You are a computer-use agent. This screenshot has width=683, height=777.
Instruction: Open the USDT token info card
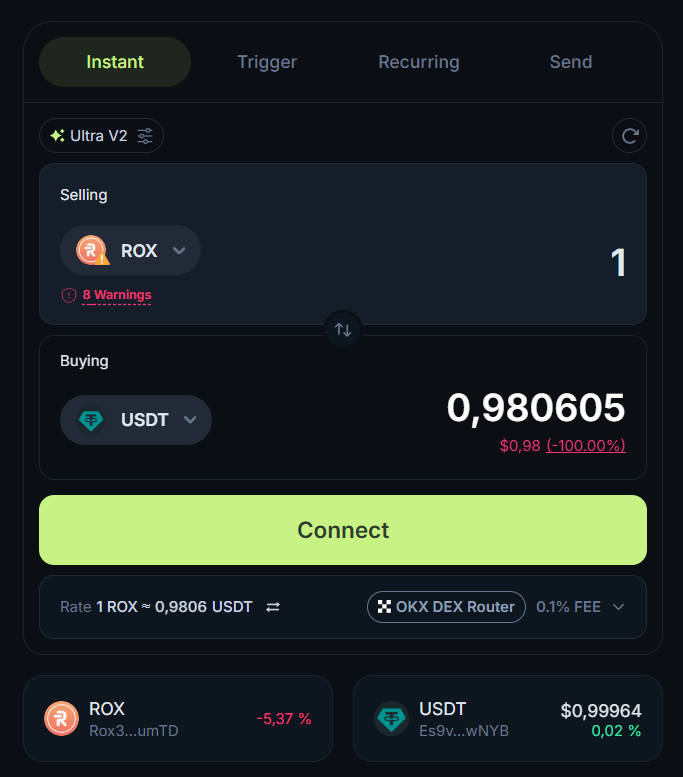click(508, 718)
